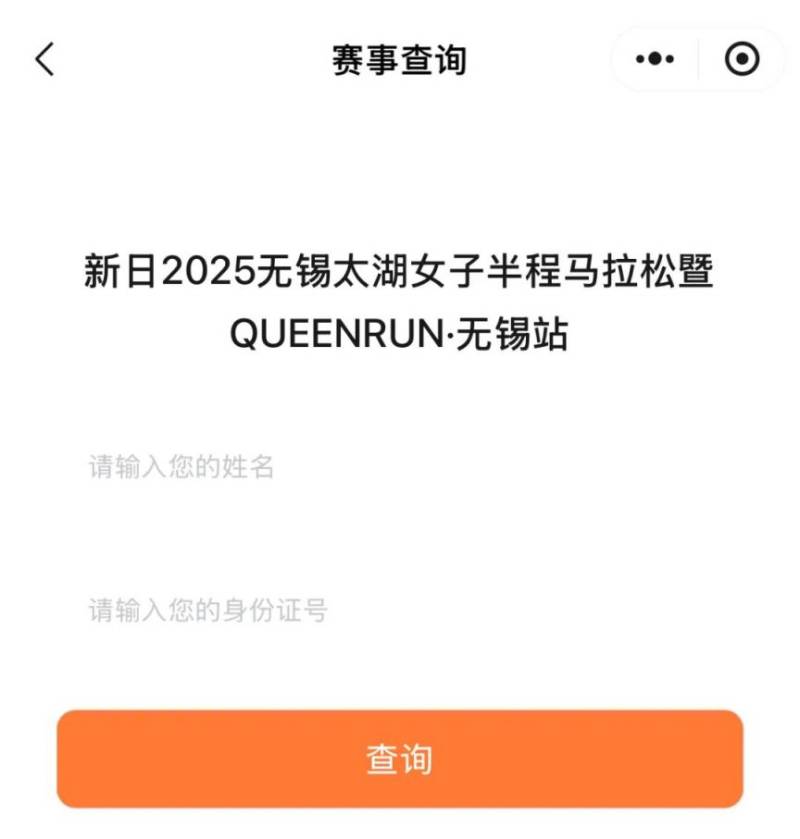
Task: Tap the page header labeled 赛事查询
Action: click(x=400, y=57)
